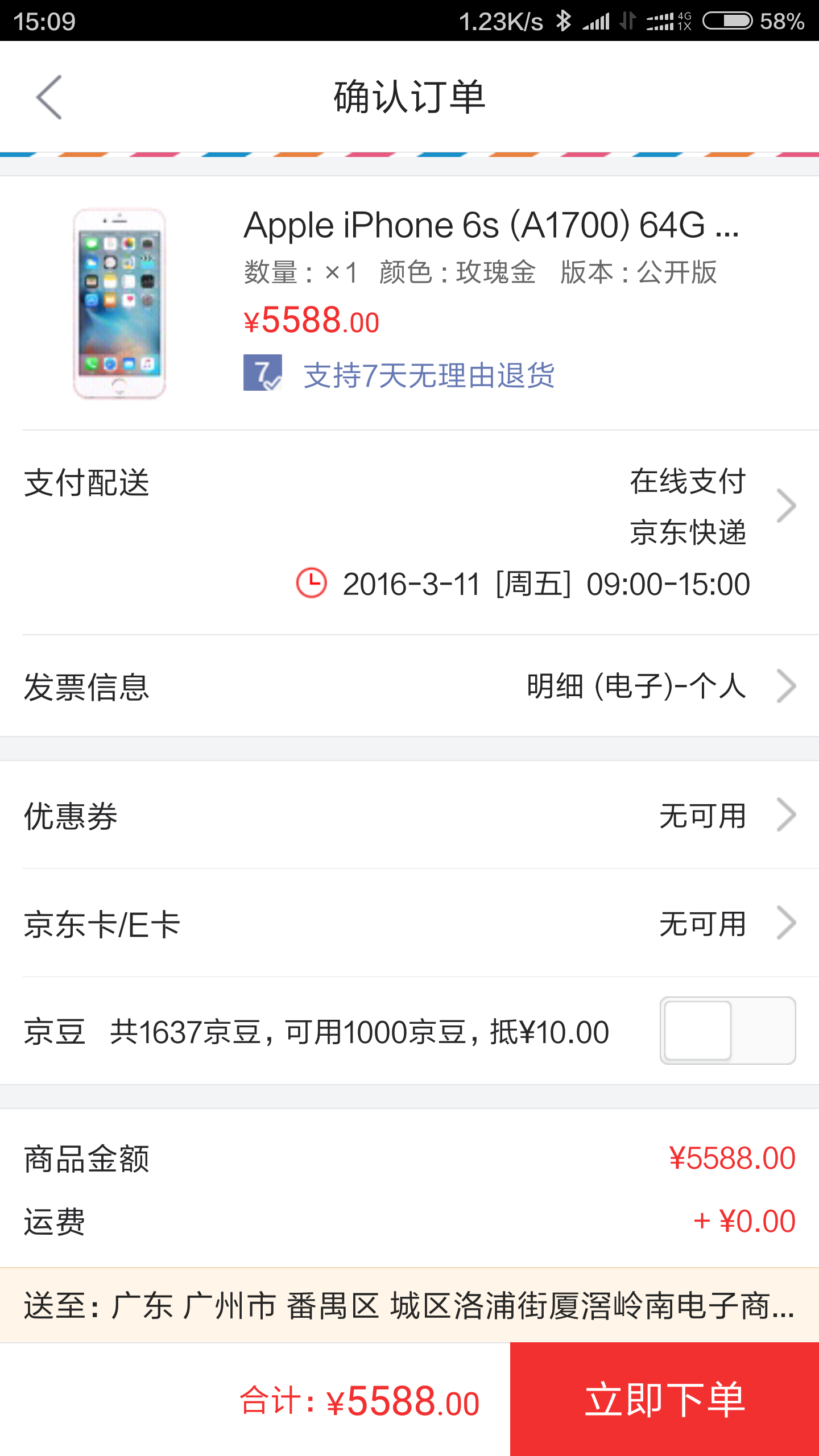Go back from the confirm order page
The width and height of the screenshot is (819, 1456).
pos(49,97)
